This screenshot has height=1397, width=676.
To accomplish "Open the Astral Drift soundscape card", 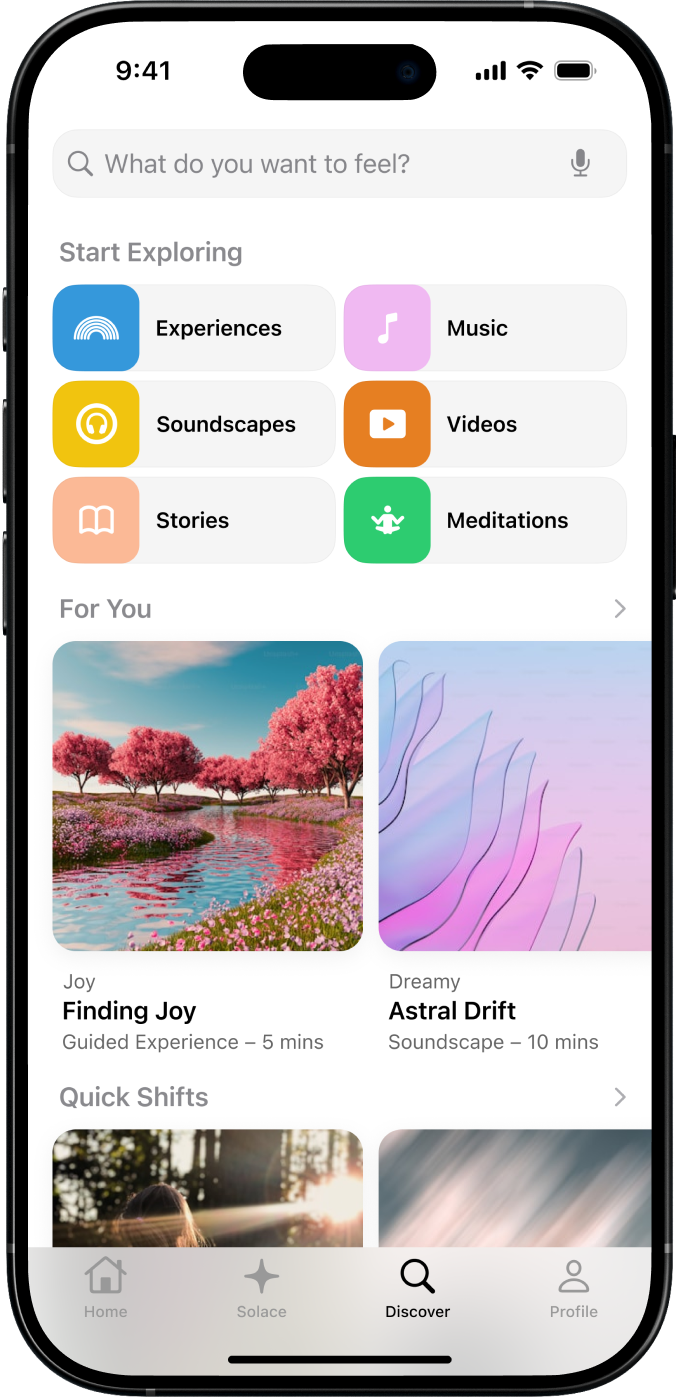I will (x=515, y=796).
